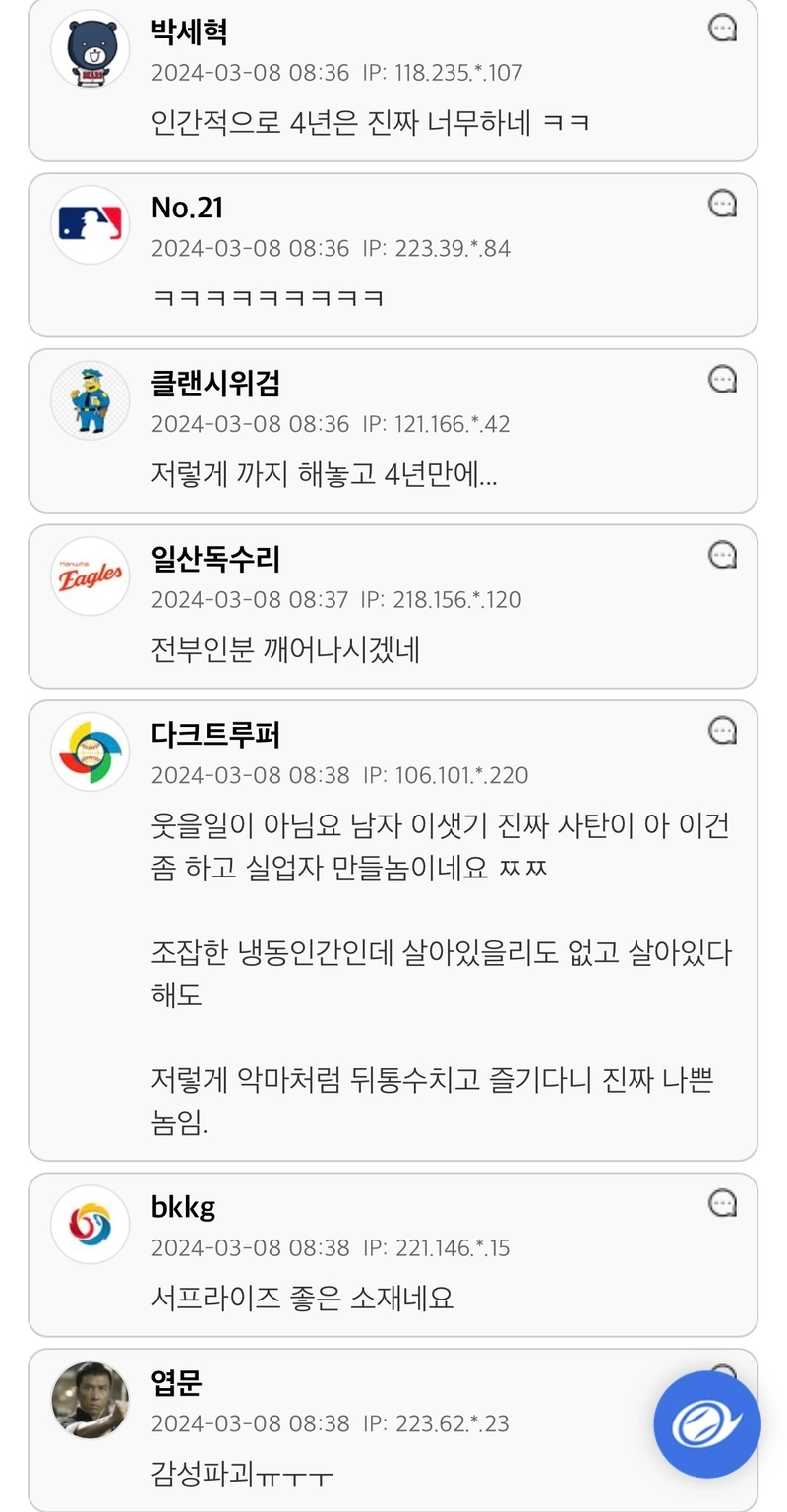
Task: View No.21's profile from the nickname
Action: [188, 208]
